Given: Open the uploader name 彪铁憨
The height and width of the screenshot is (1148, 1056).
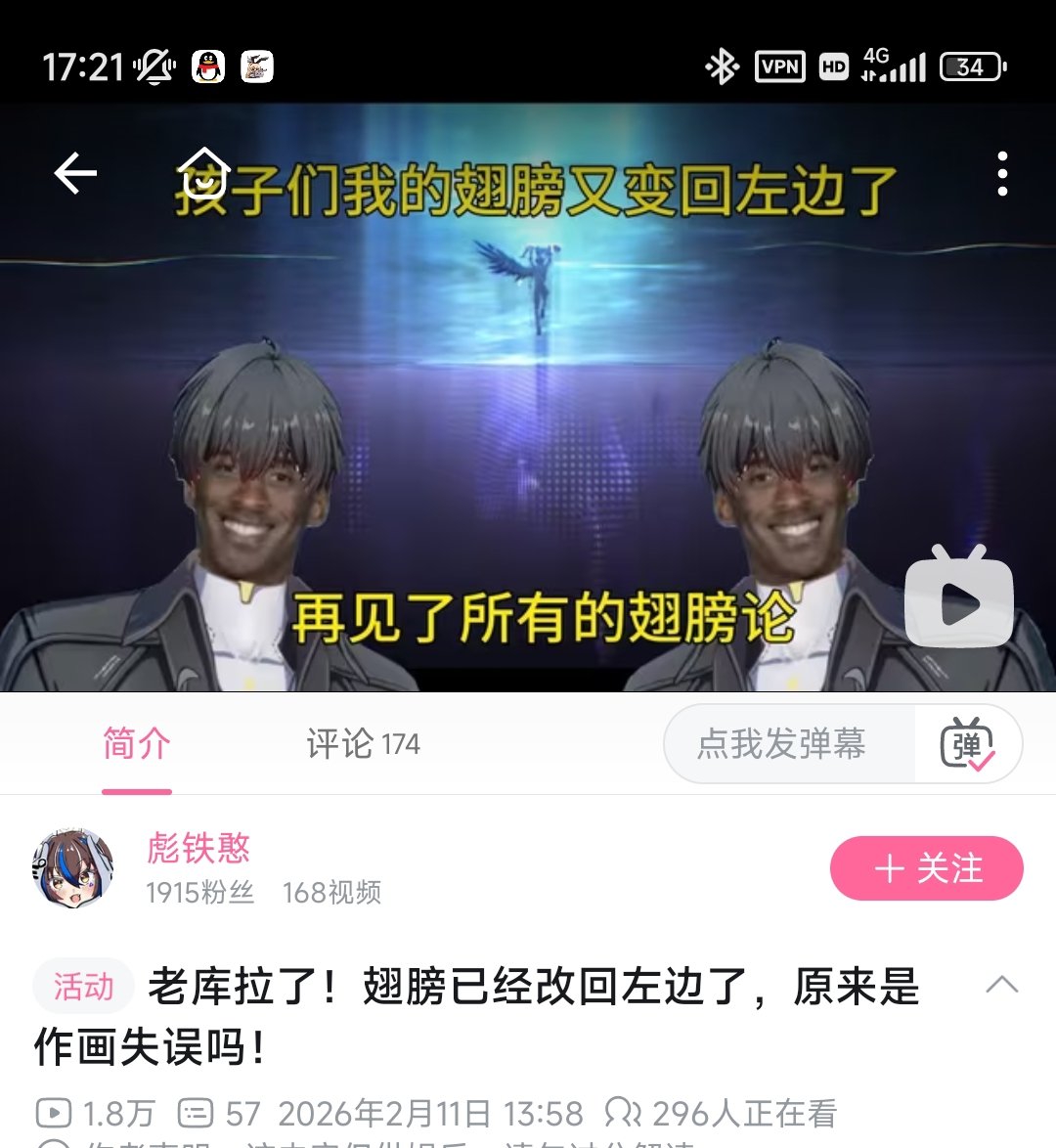Looking at the screenshot, I should tap(198, 848).
